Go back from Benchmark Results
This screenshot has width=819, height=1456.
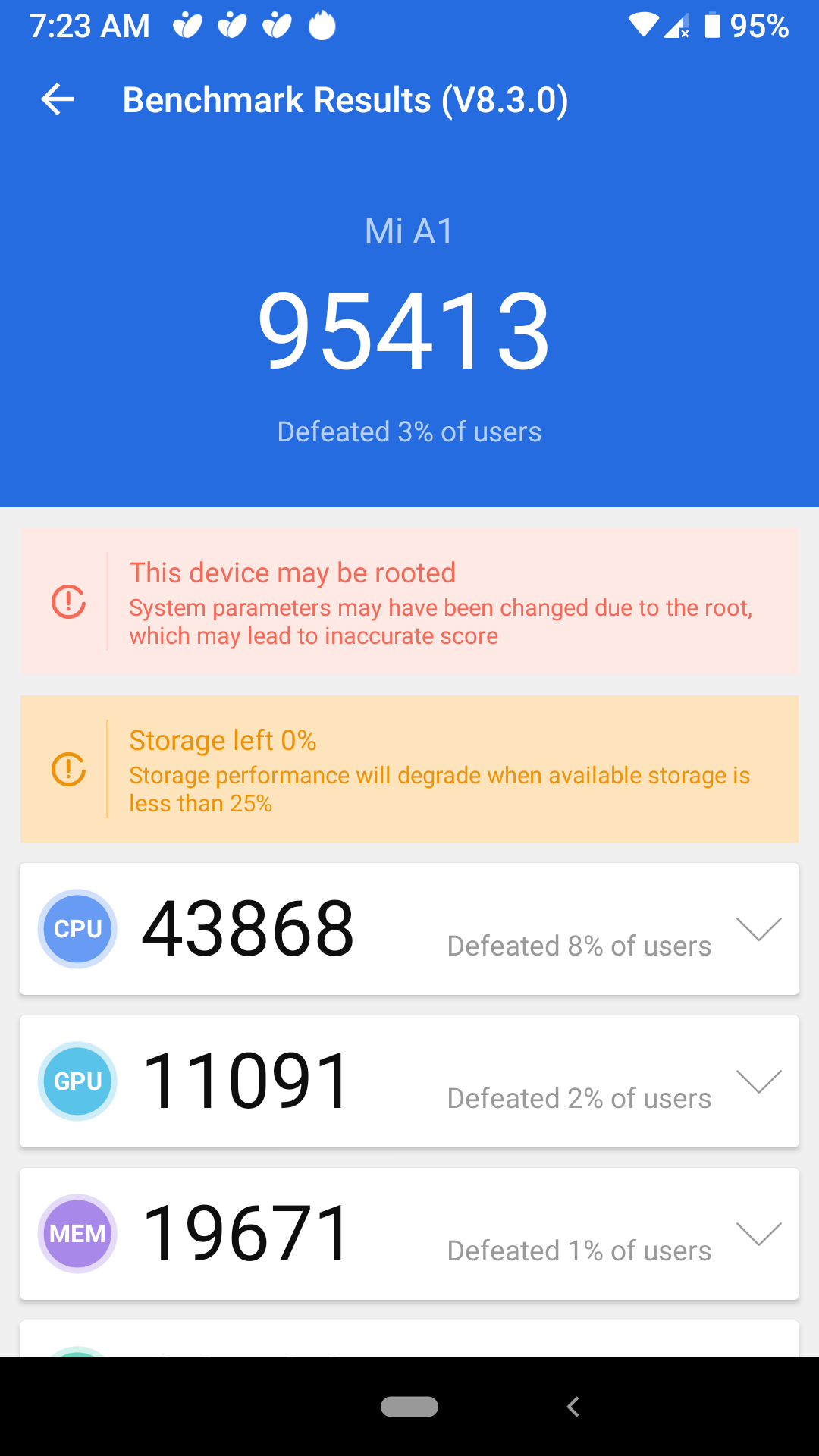58,99
